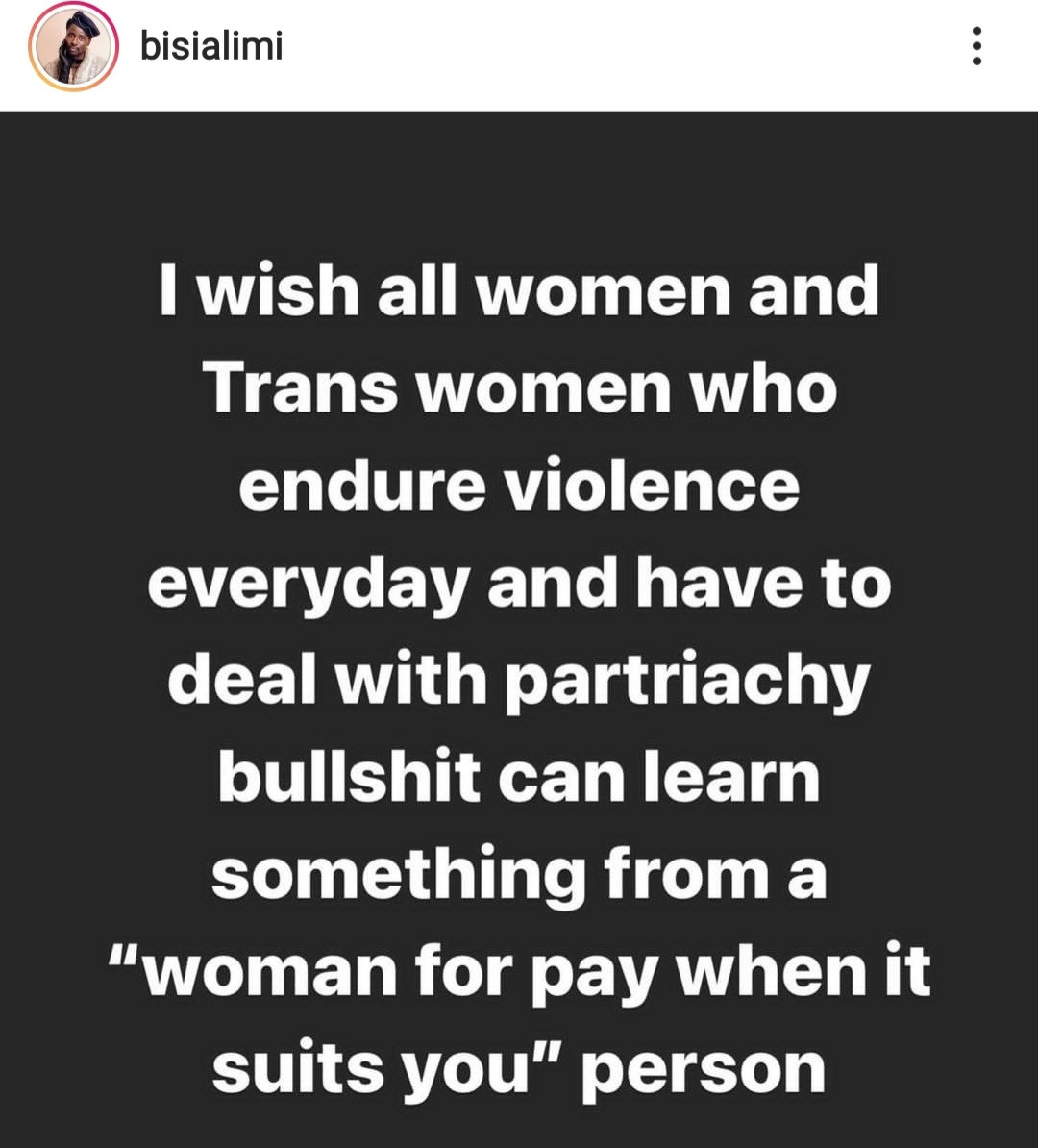Open bisialimi's profile picture story
Screen dimensions: 1038x1148
coord(73,47)
